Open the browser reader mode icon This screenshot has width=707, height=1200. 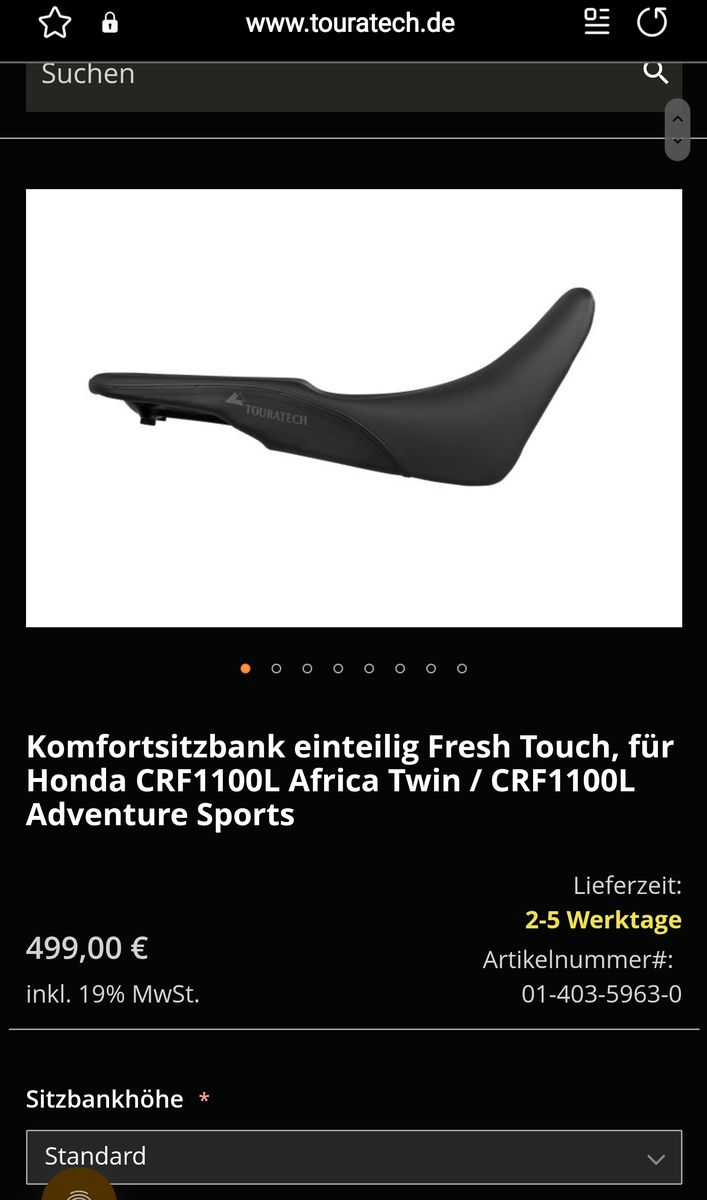(x=597, y=22)
